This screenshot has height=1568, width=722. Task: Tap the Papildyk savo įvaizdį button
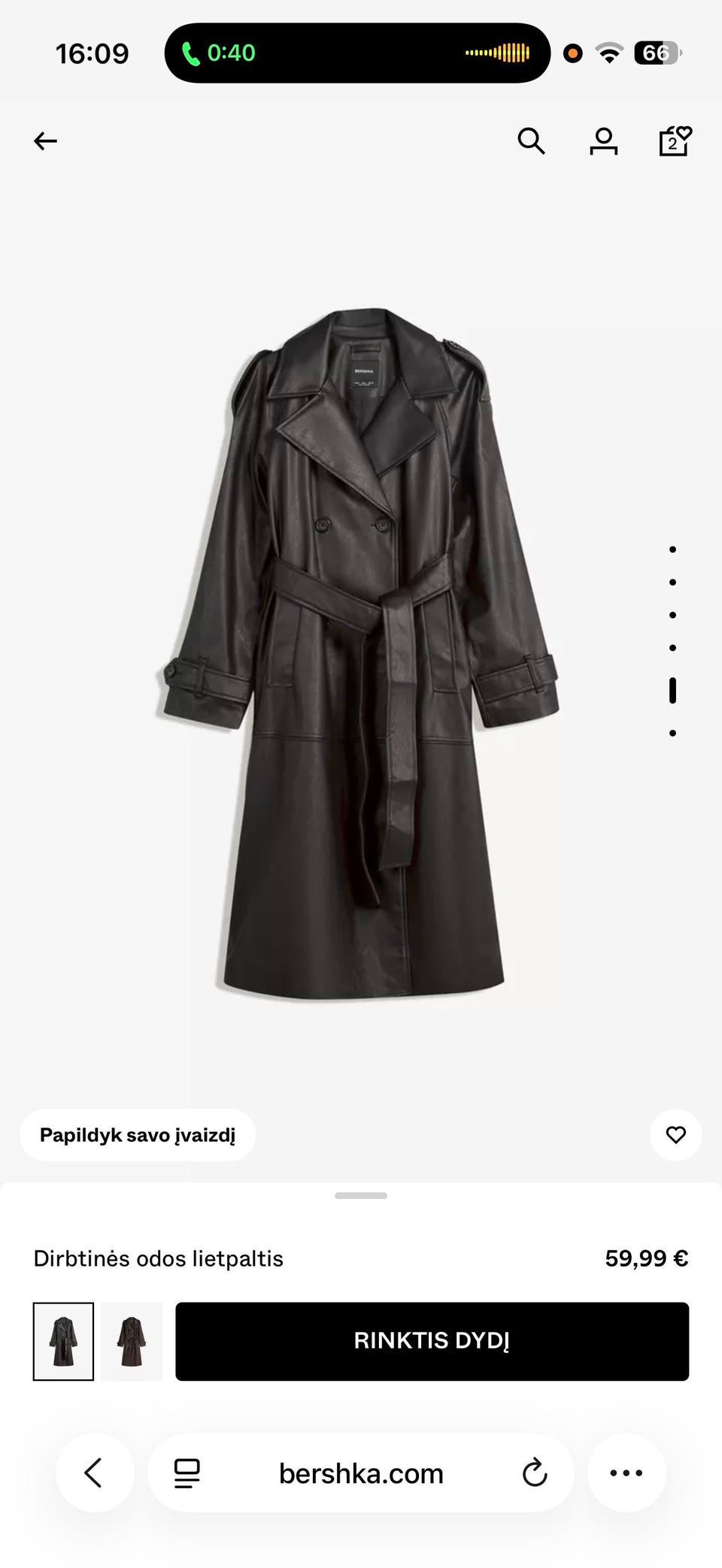point(138,1135)
